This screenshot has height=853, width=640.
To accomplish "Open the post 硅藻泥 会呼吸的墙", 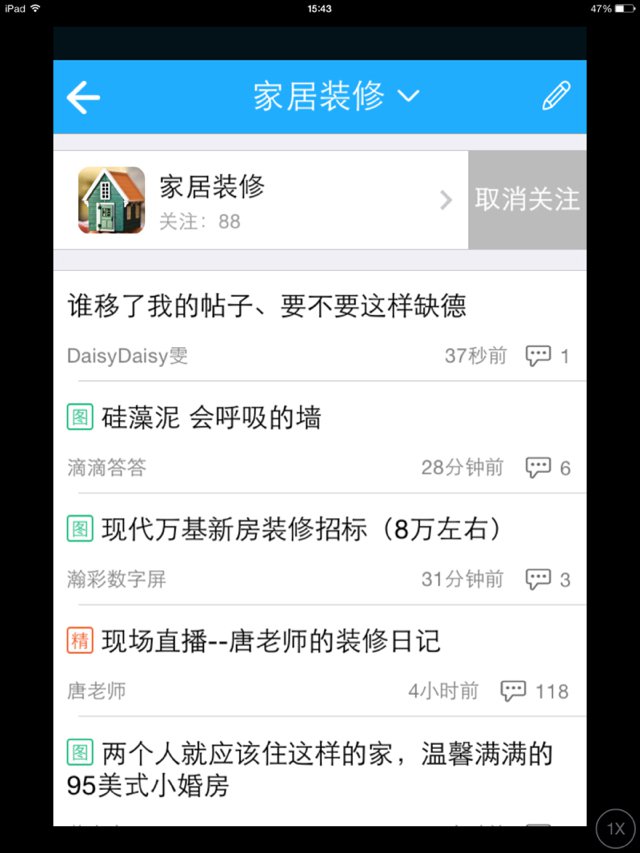I will pyautogui.click(x=211, y=418).
